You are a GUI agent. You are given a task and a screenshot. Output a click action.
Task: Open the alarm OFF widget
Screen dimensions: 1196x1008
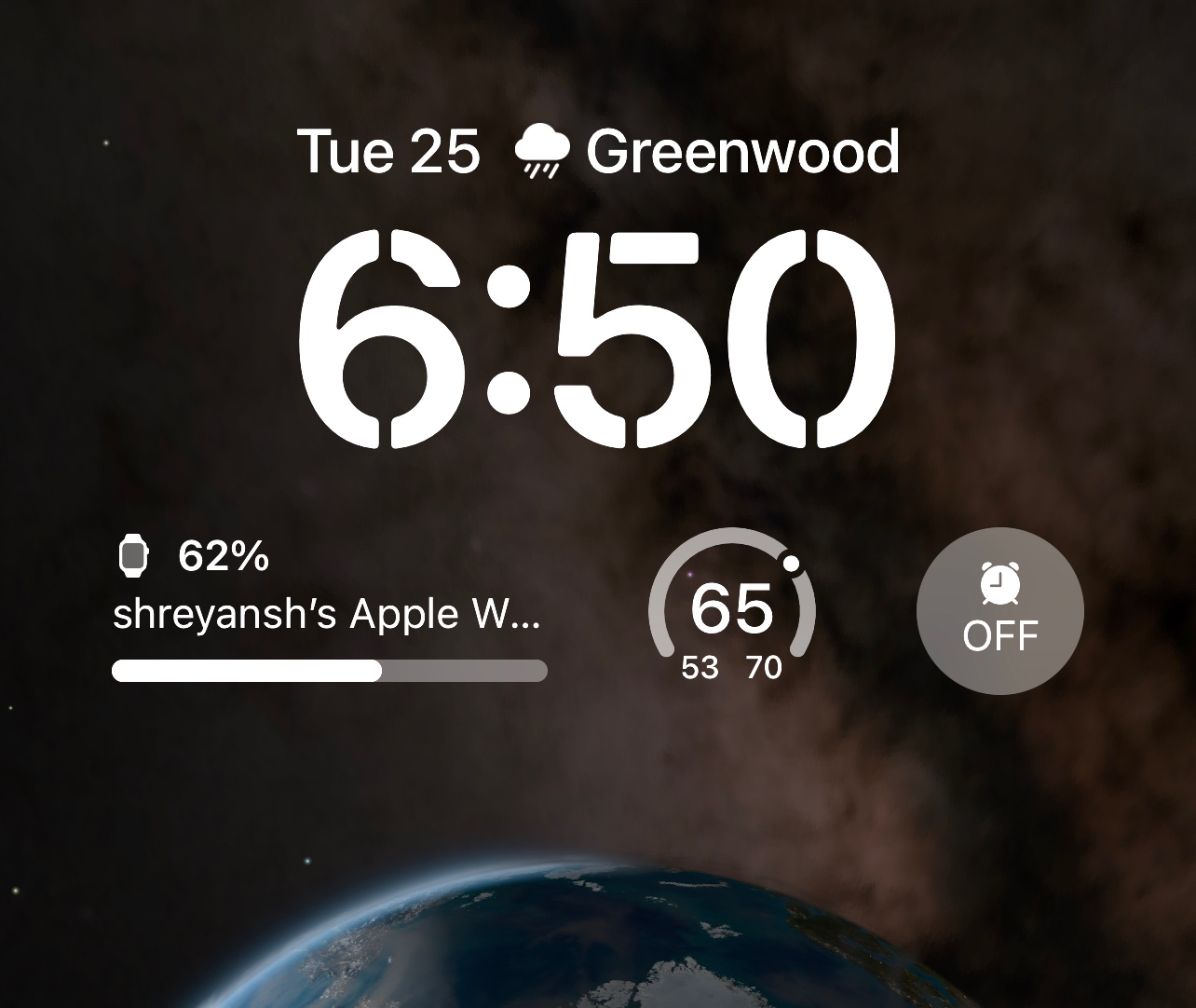pos(999,610)
